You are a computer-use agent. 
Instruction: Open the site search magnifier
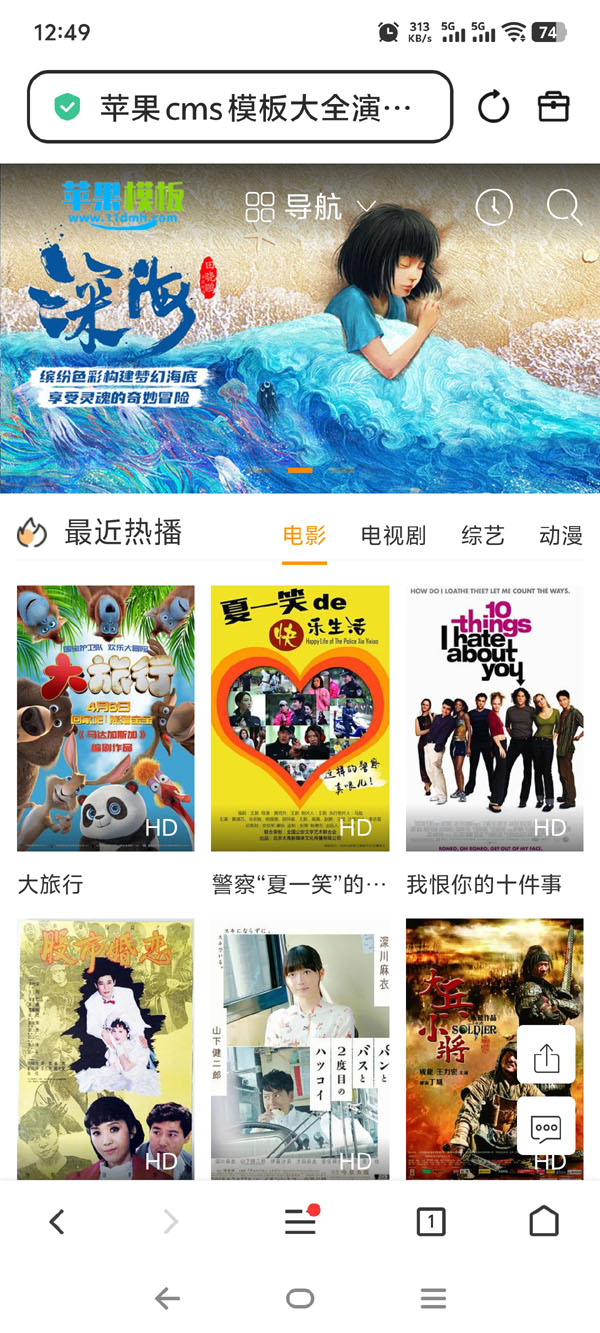pos(564,207)
